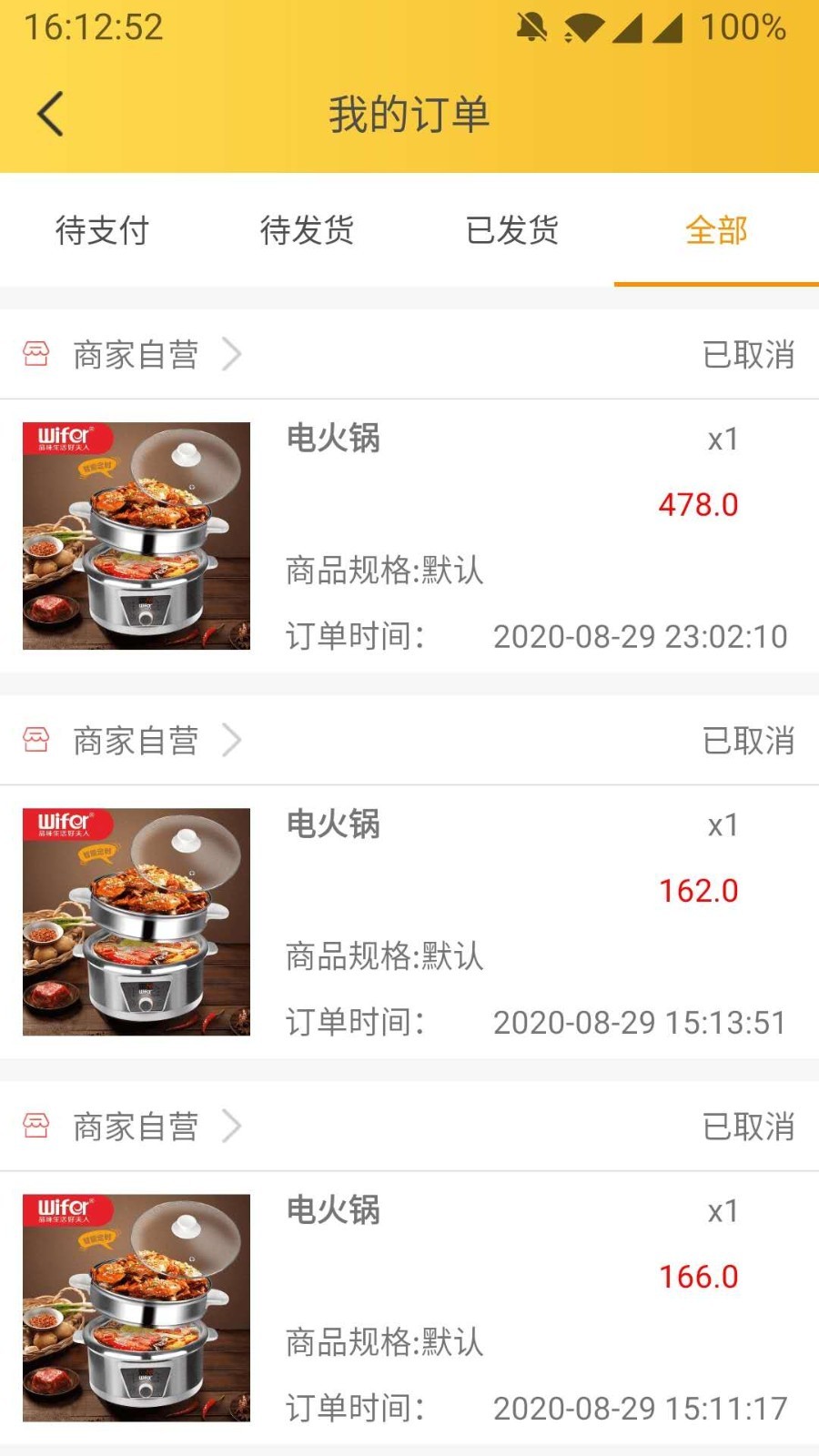Select the 全部 orders tab

[716, 230]
